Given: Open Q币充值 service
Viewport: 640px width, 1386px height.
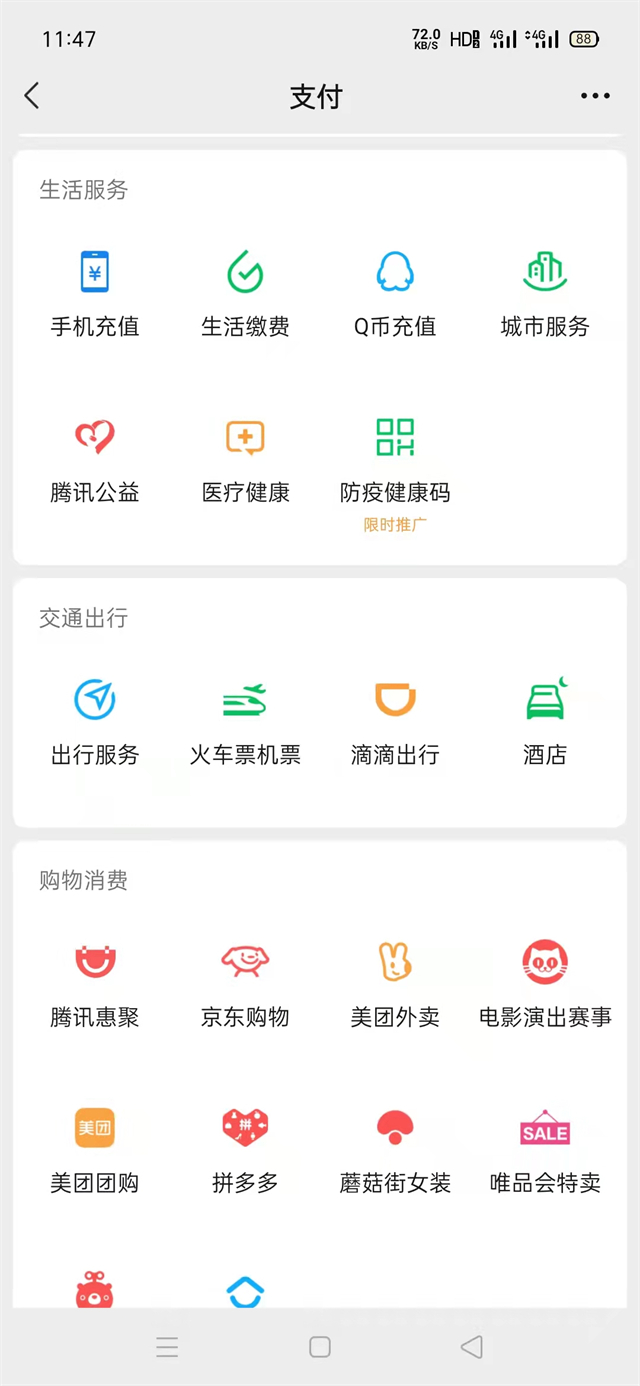Looking at the screenshot, I should [395, 292].
